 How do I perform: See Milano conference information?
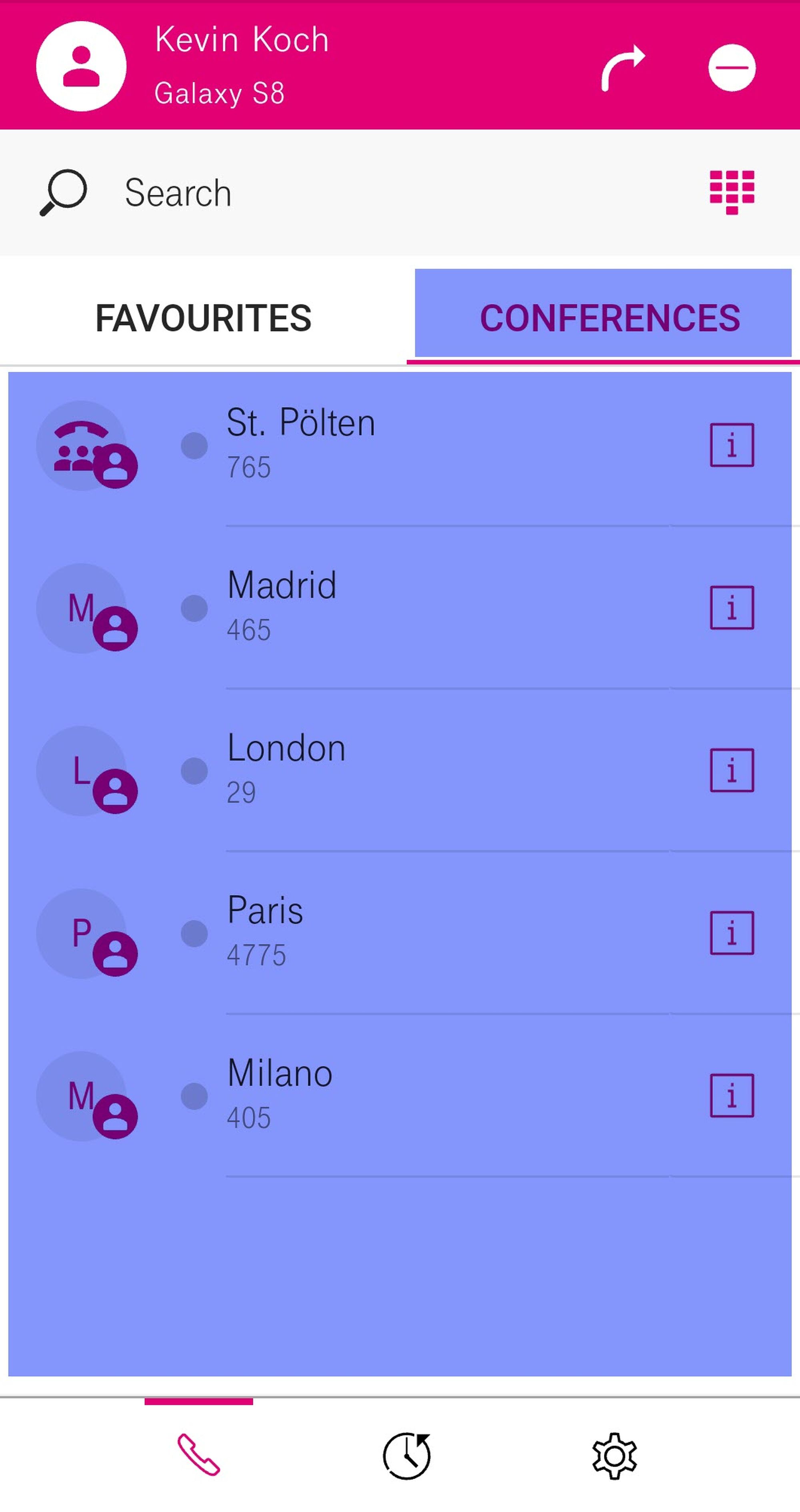pos(731,1095)
